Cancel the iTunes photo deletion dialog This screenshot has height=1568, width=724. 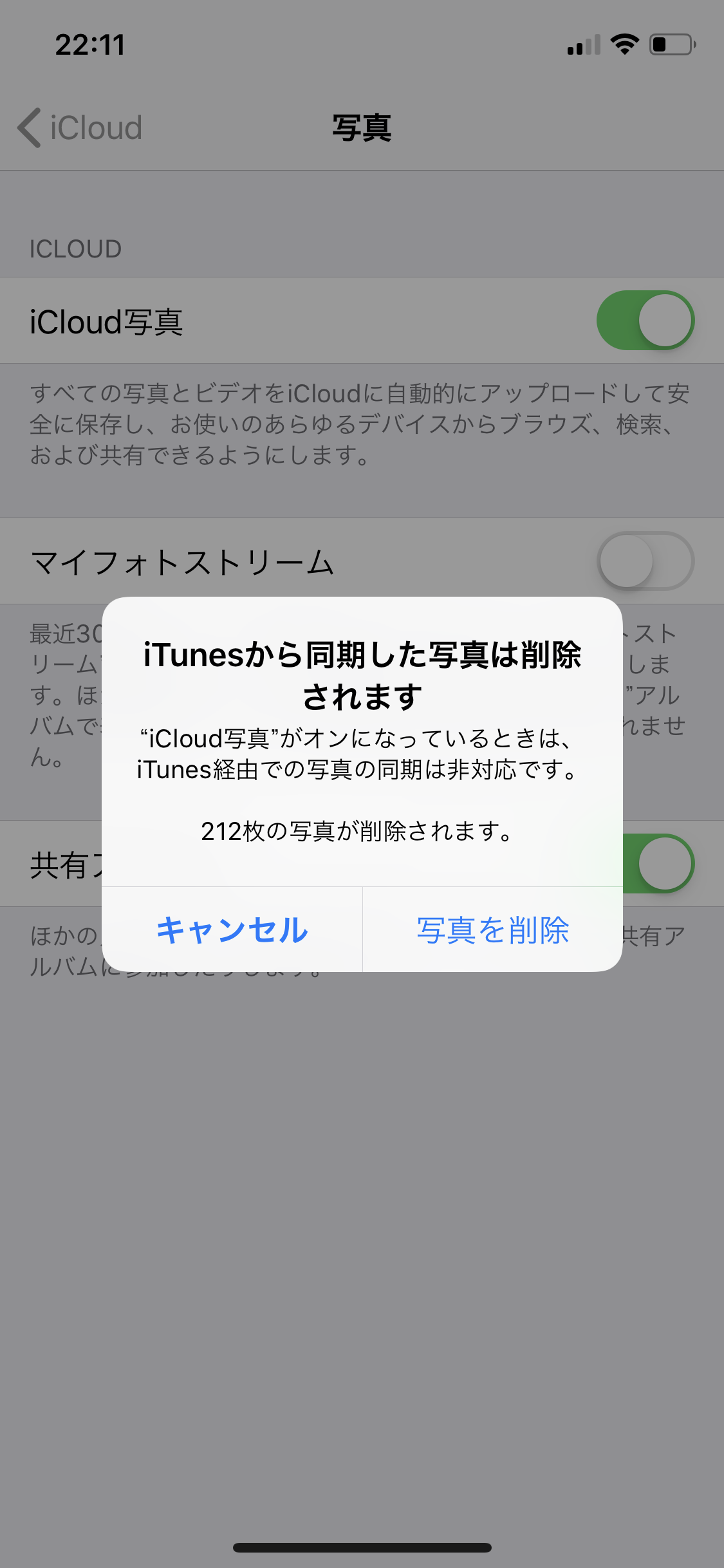pyautogui.click(x=232, y=930)
